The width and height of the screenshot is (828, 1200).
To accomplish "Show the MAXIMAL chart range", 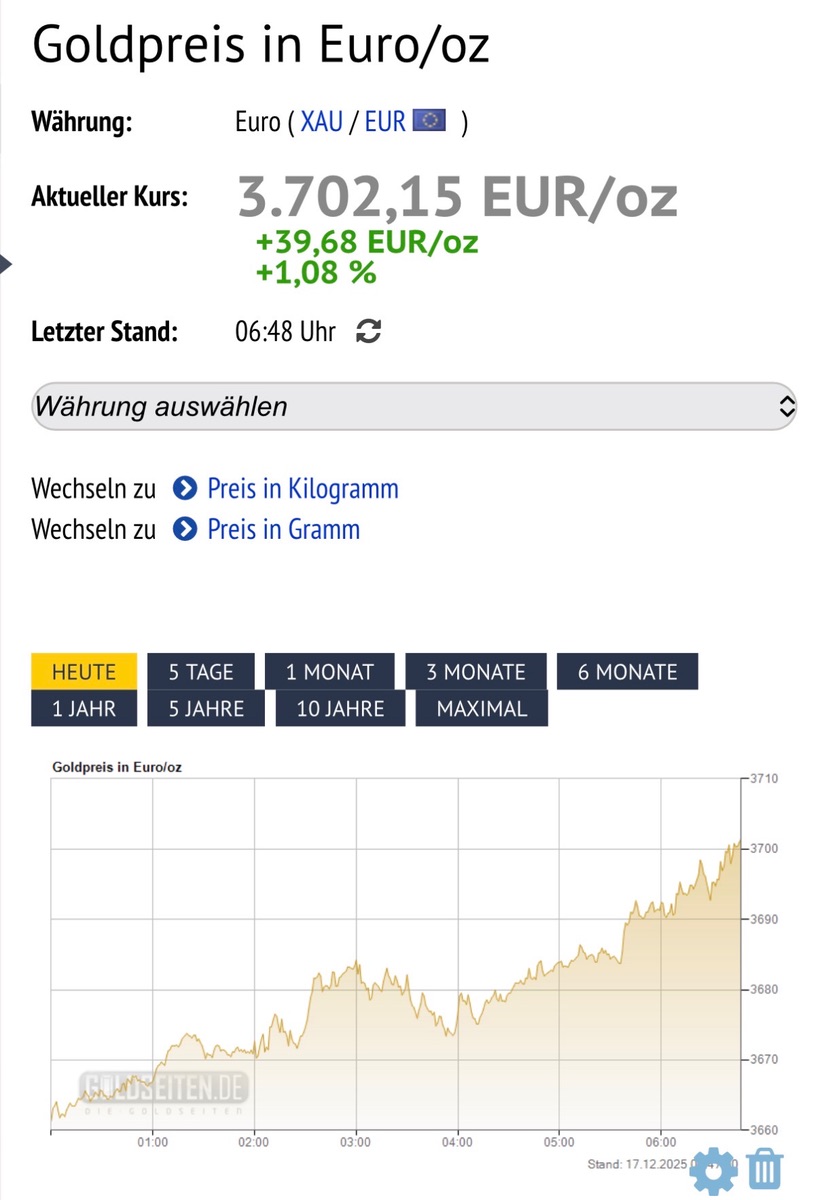I will 482,709.
